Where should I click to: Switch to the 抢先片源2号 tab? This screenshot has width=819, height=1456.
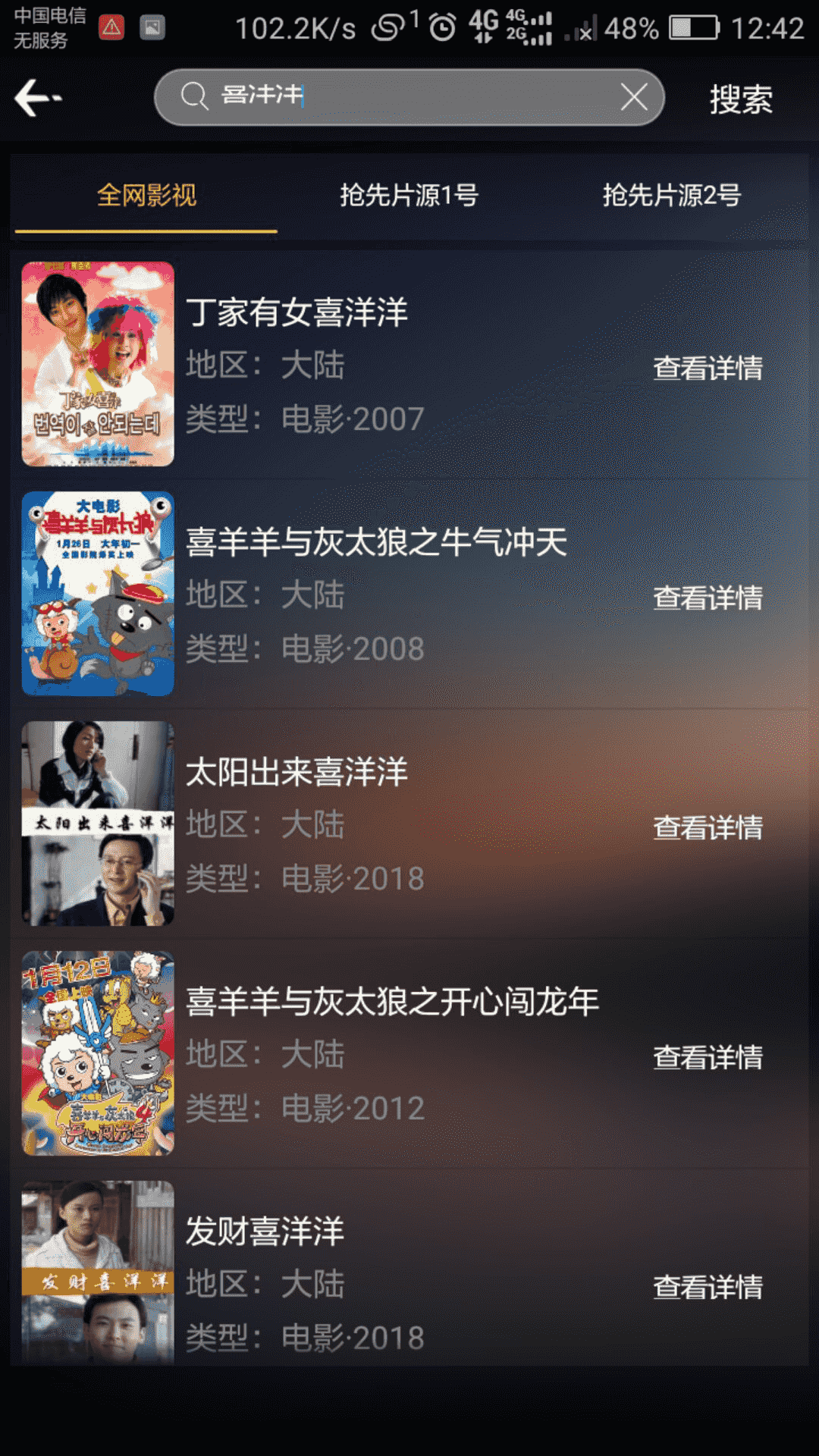(x=671, y=196)
